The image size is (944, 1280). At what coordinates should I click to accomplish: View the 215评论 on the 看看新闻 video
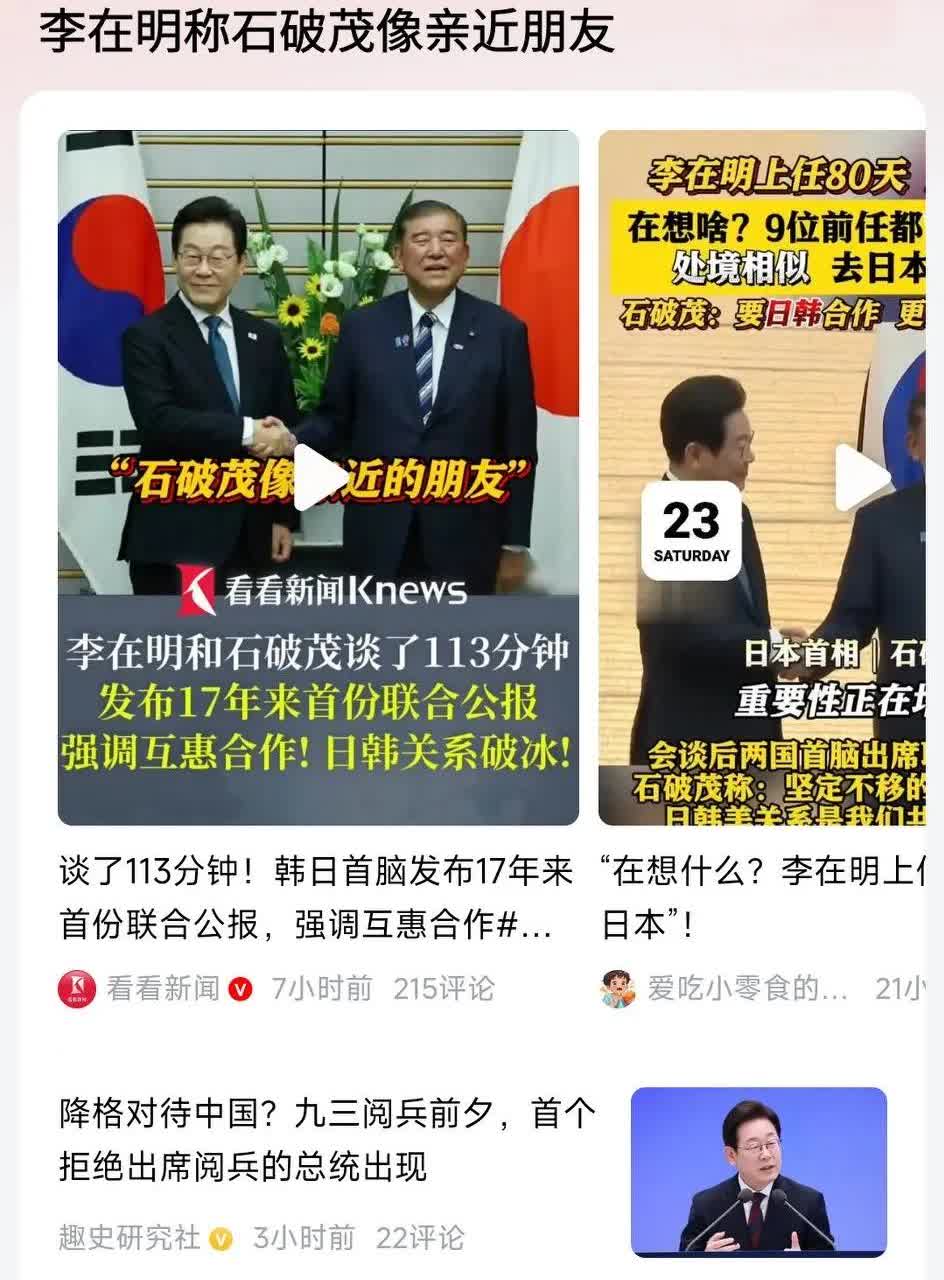pos(443,989)
